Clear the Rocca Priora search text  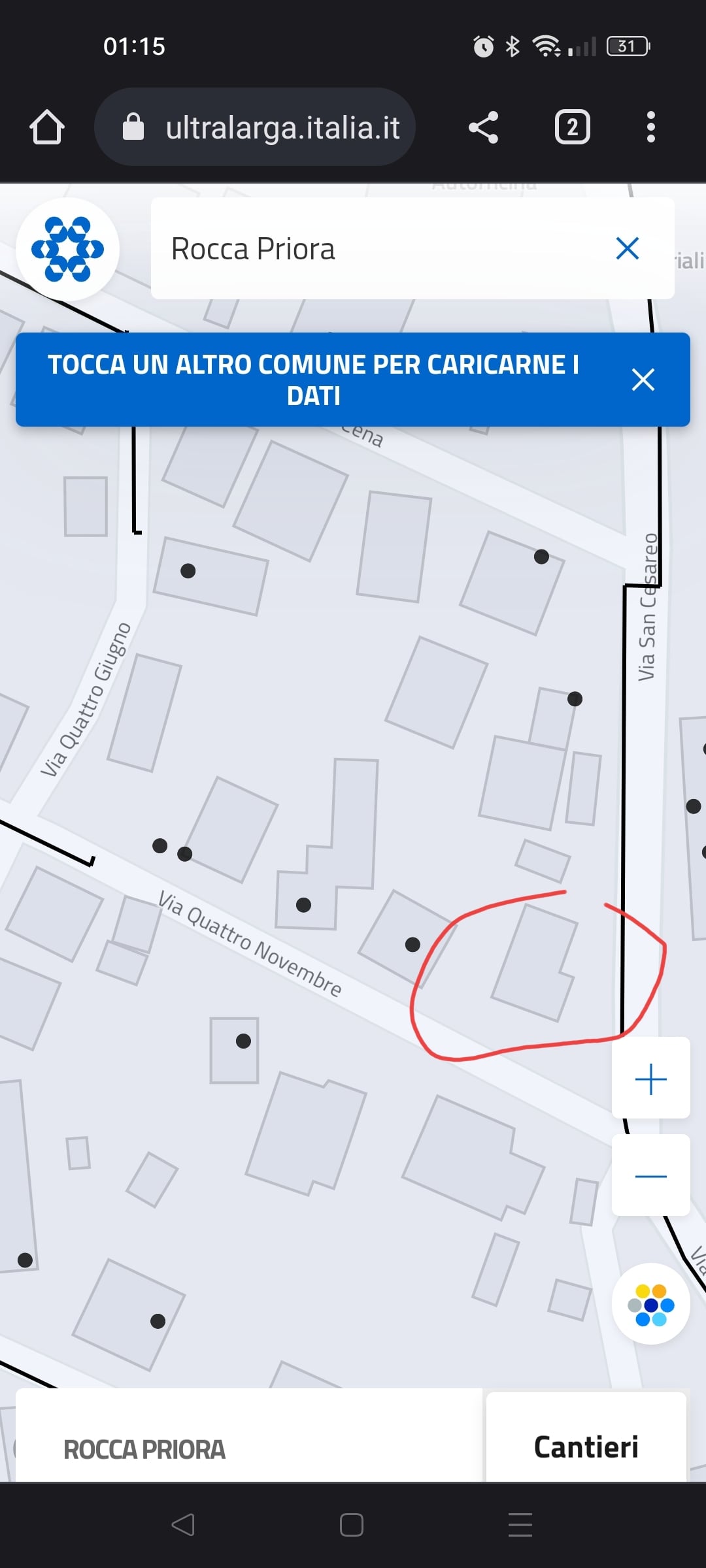point(628,249)
